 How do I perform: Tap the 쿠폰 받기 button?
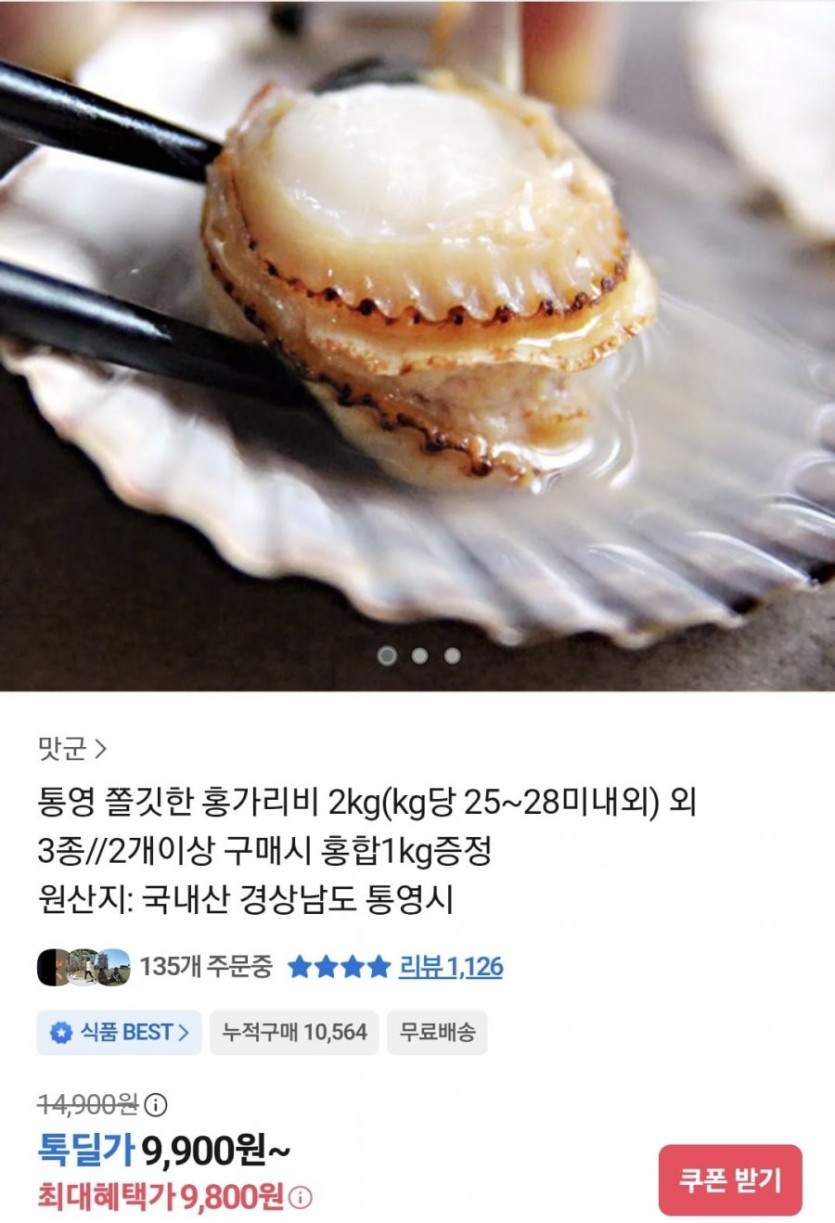(730, 1180)
